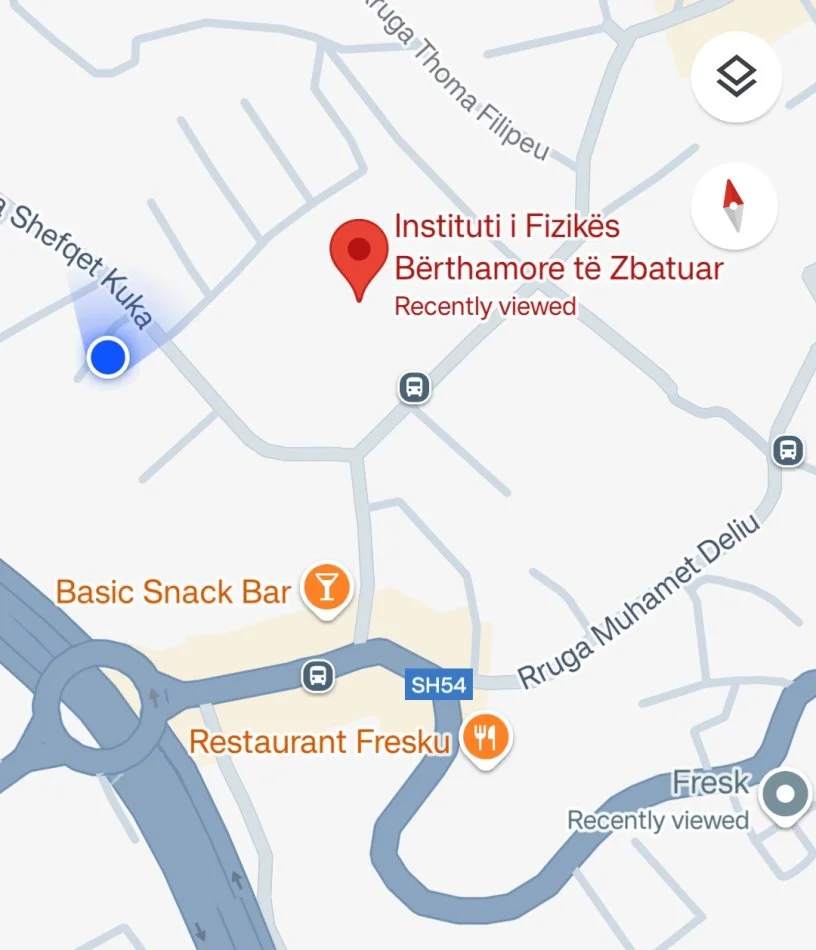Tap the blue current location dot
816x950 pixels.
pyautogui.click(x=107, y=357)
